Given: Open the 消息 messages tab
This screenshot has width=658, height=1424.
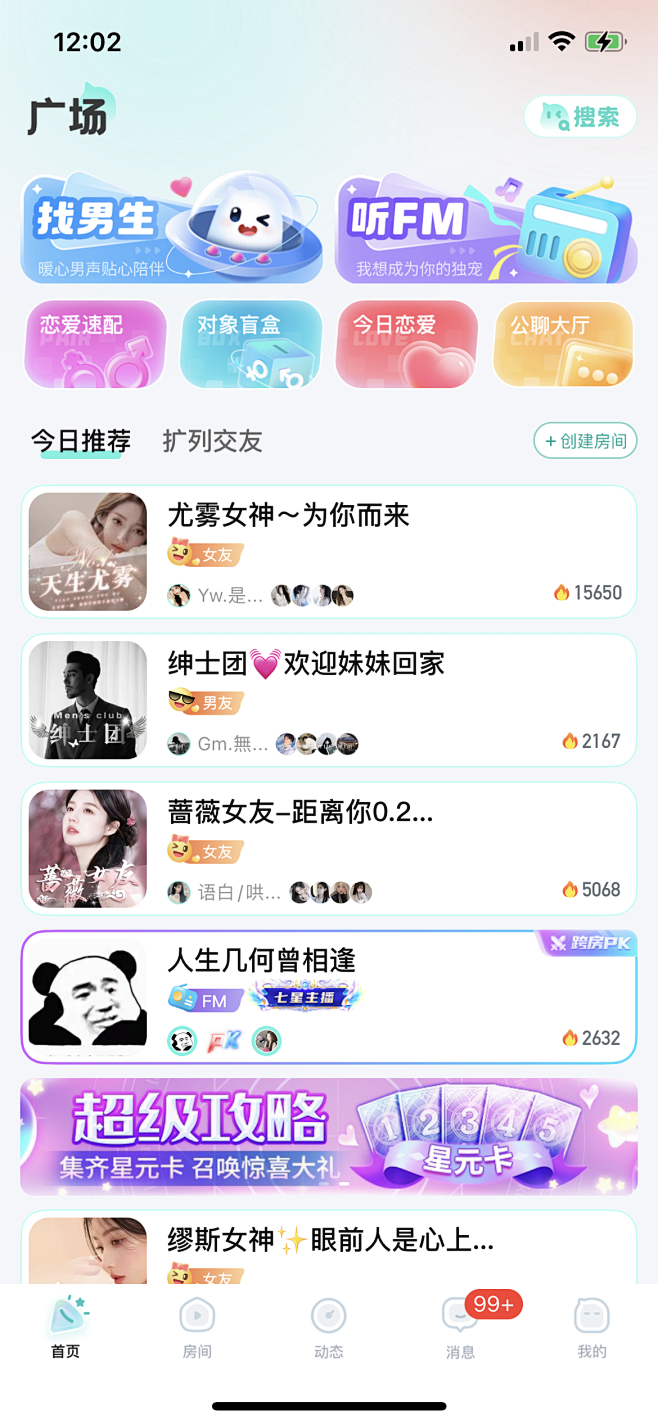Looking at the screenshot, I should point(460,1329).
